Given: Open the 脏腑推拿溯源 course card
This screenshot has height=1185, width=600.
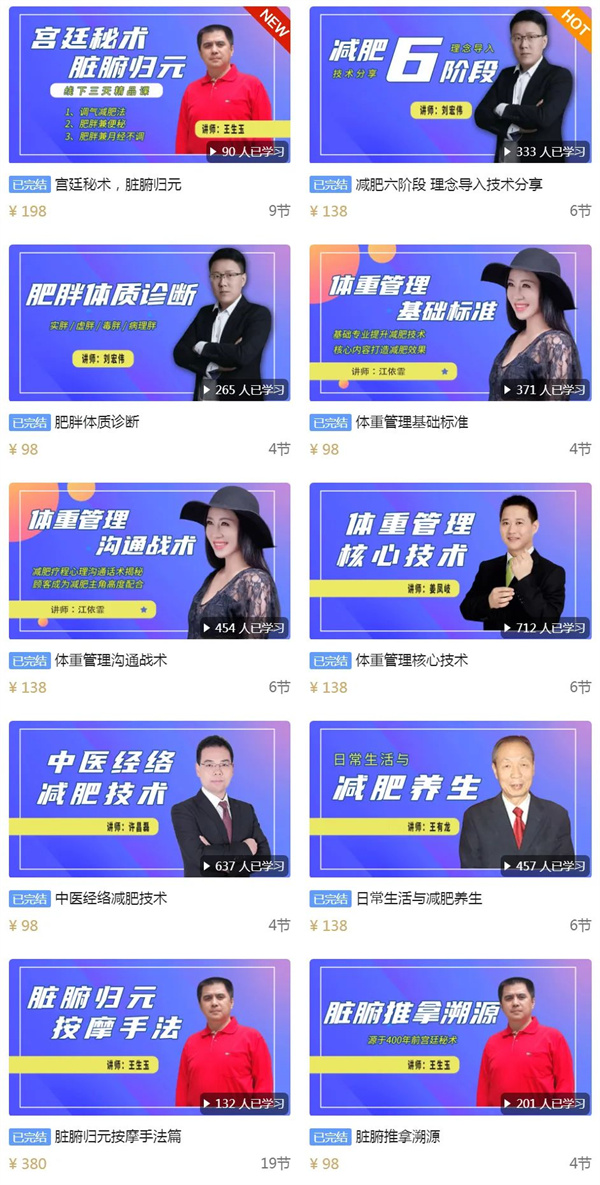Looking at the screenshot, I should click(x=450, y=1036).
